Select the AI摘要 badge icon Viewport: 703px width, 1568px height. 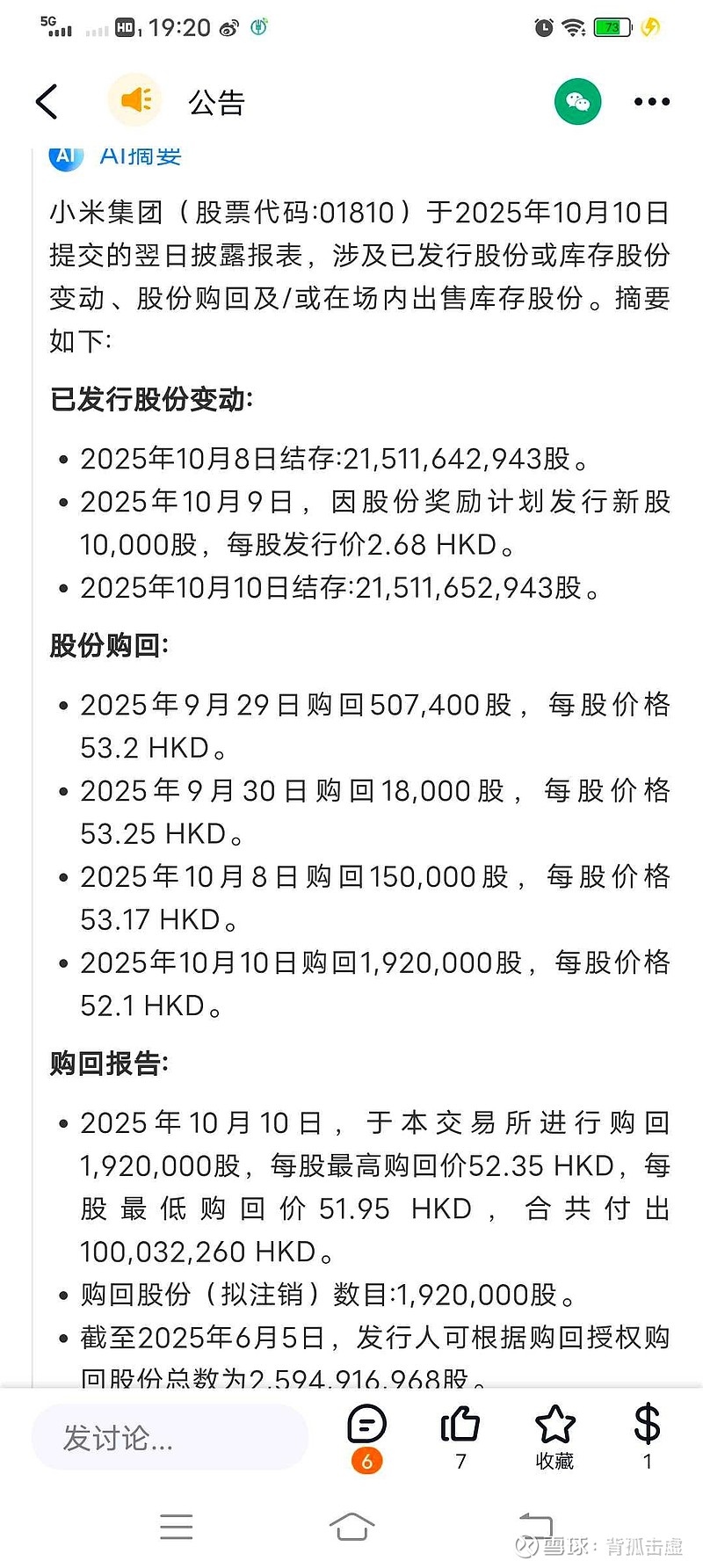(x=63, y=156)
